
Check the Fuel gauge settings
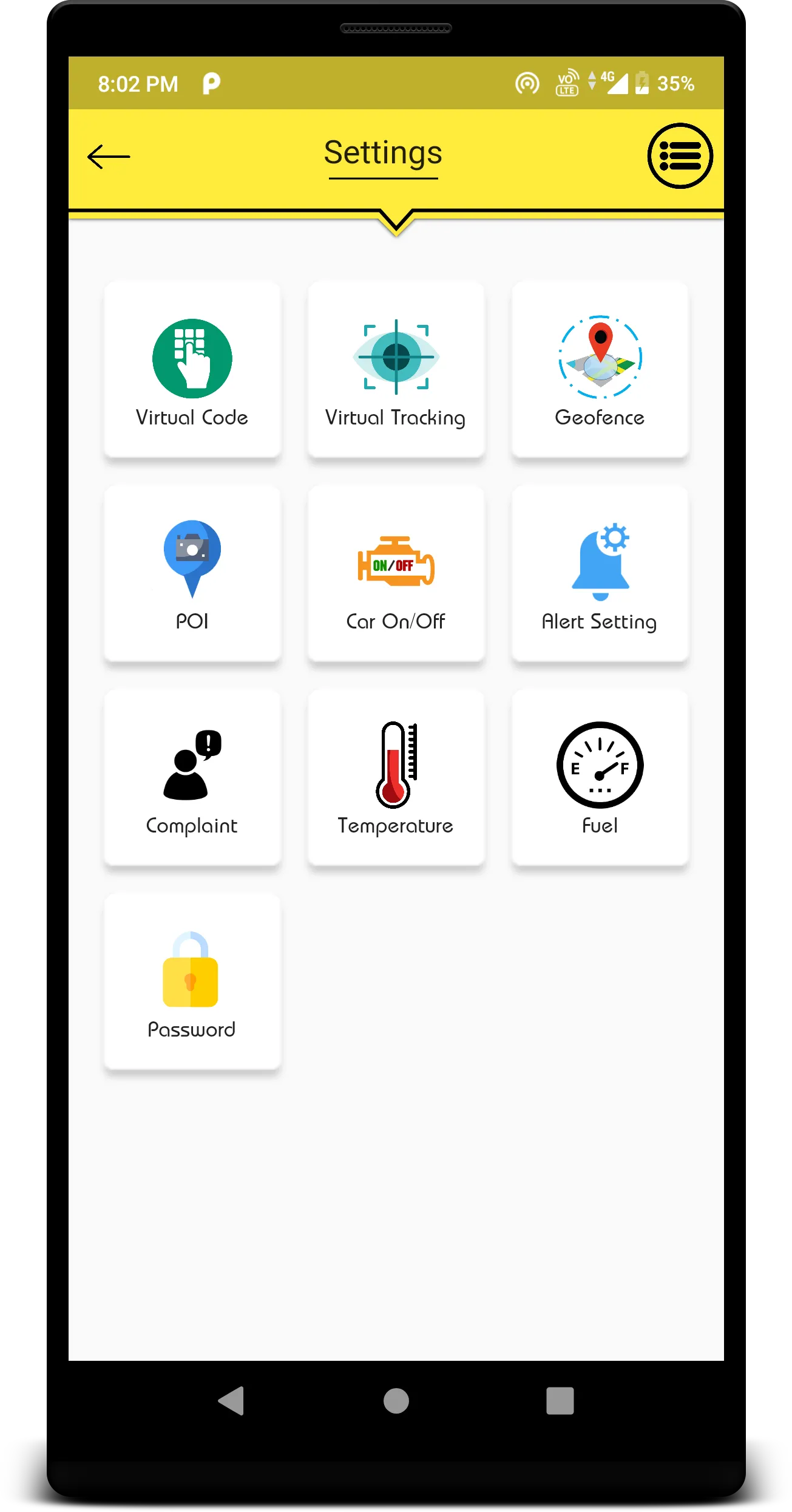coord(600,766)
